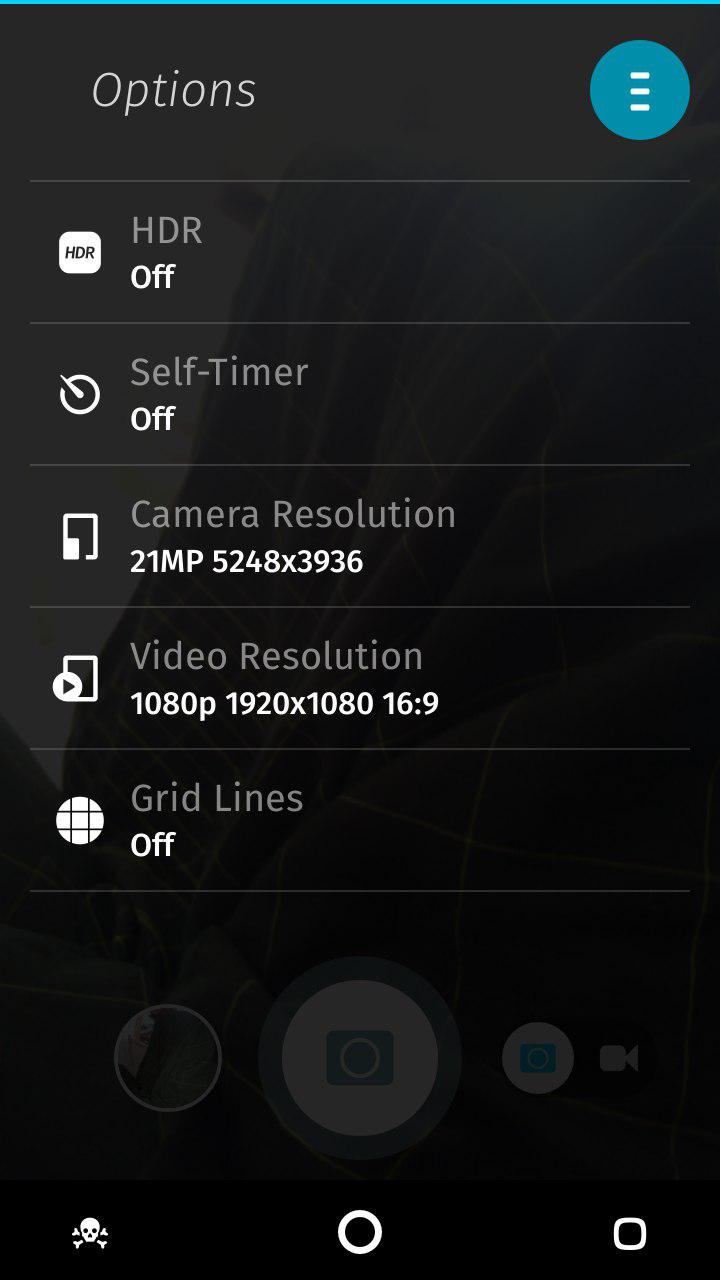Close the options menu button
The height and width of the screenshot is (1280, 720).
(x=640, y=90)
